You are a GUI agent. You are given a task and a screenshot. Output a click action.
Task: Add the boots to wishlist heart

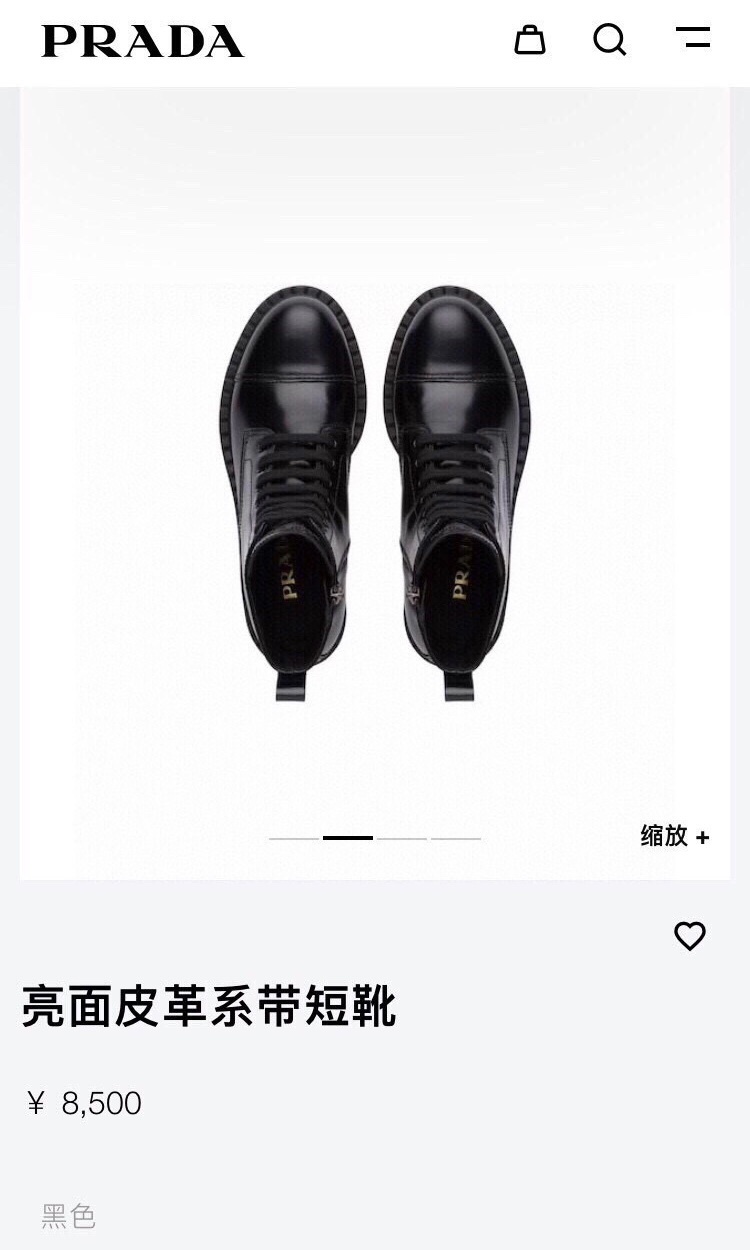click(690, 936)
